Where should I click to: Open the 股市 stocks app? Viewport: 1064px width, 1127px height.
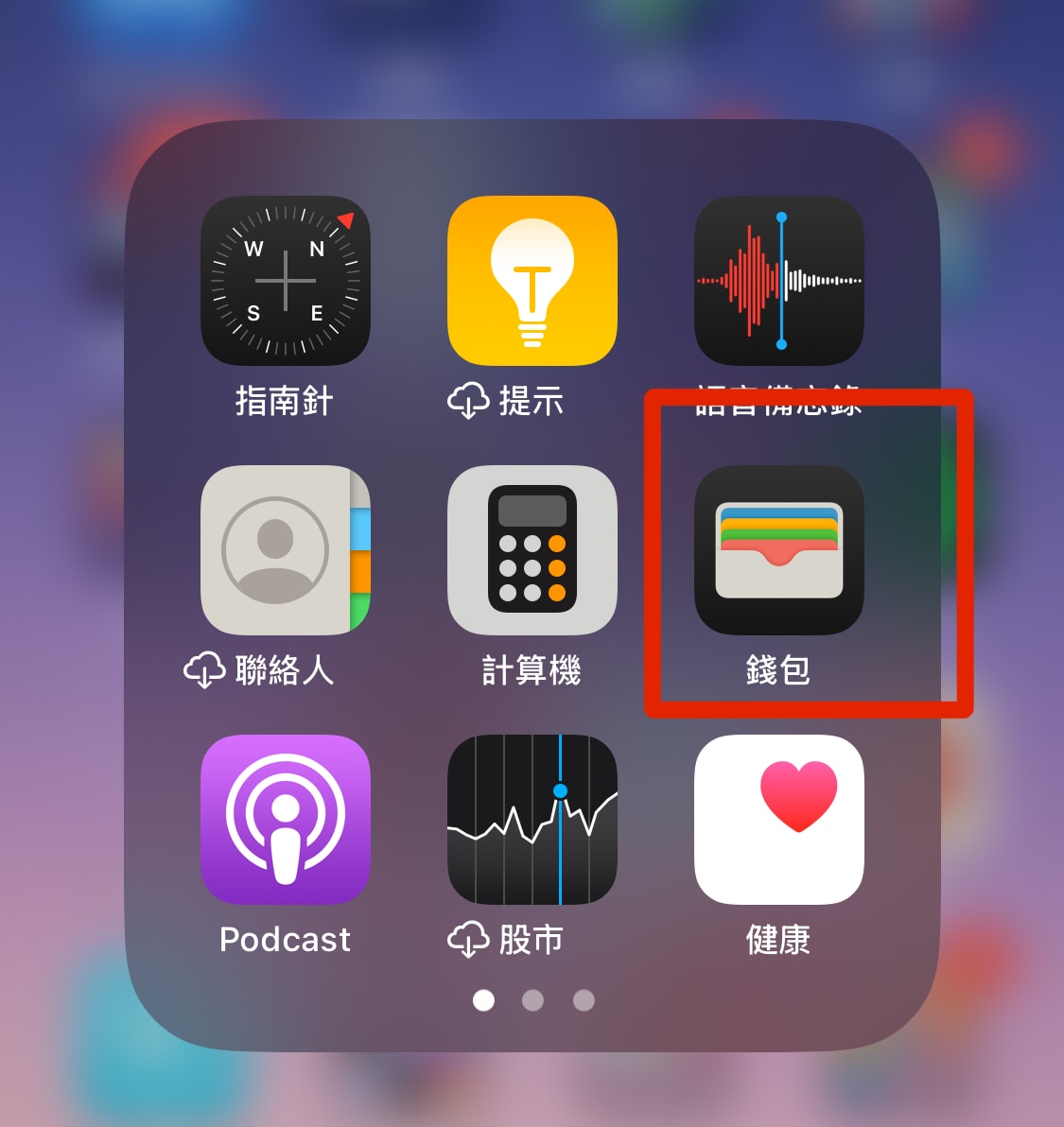coord(532,820)
